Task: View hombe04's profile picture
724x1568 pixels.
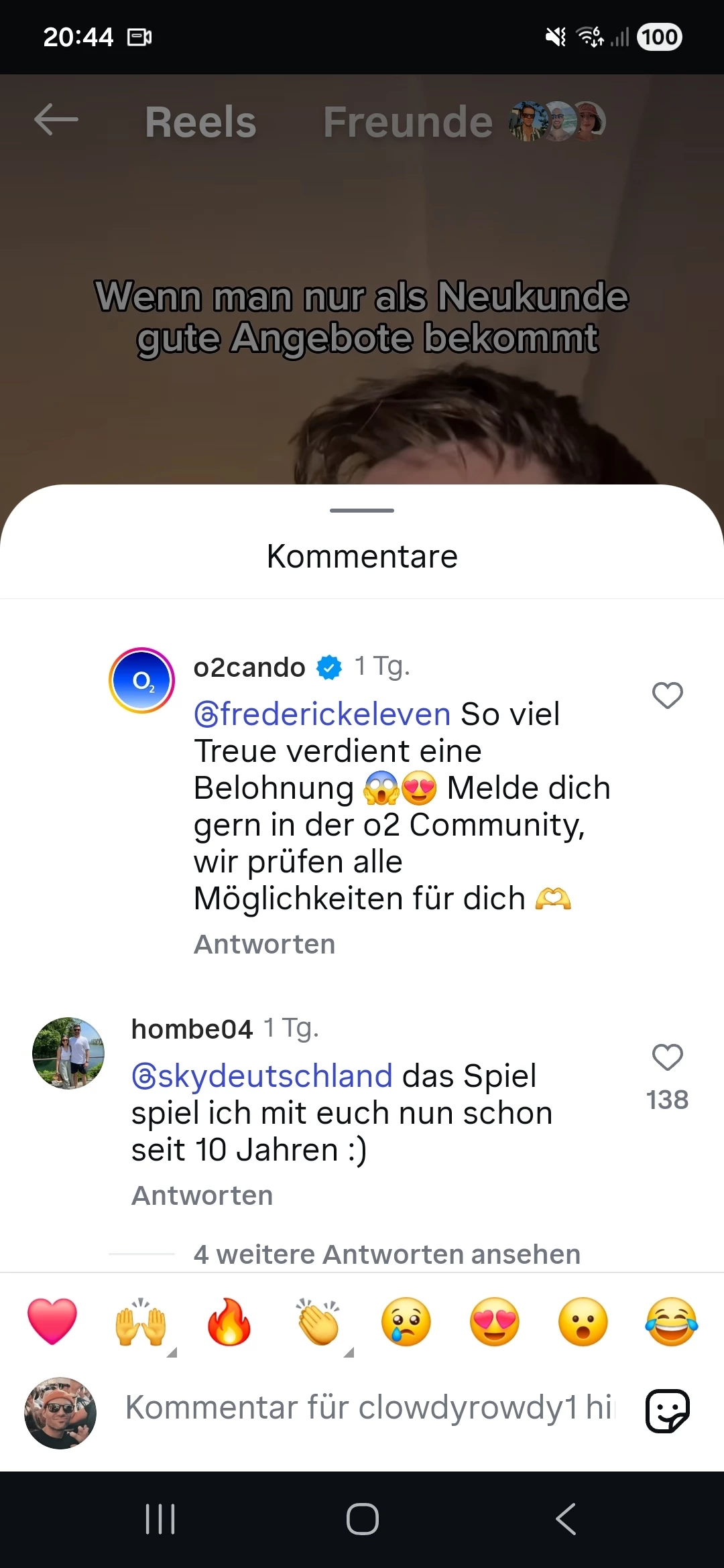Action: click(68, 1053)
